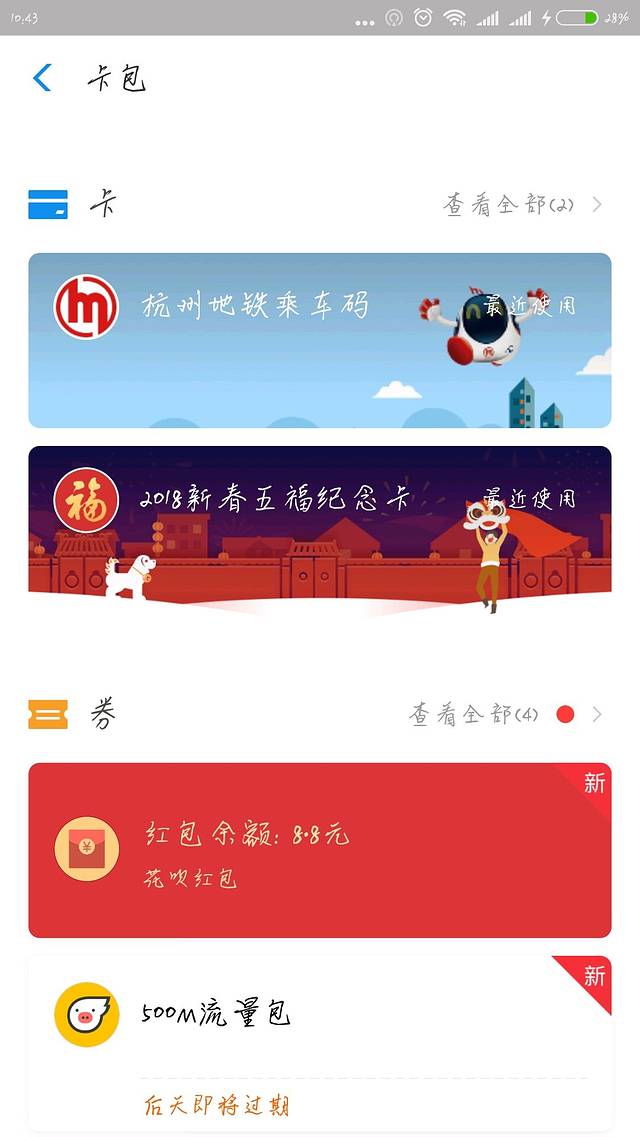Open the 杭州地铁乘车码 card

[319, 340]
